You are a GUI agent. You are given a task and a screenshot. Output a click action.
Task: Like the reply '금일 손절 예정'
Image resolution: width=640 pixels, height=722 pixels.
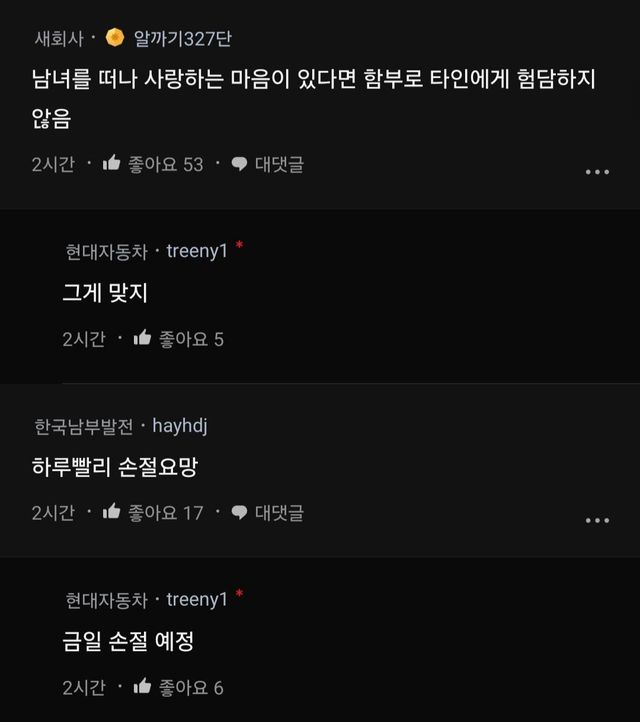coord(143,687)
